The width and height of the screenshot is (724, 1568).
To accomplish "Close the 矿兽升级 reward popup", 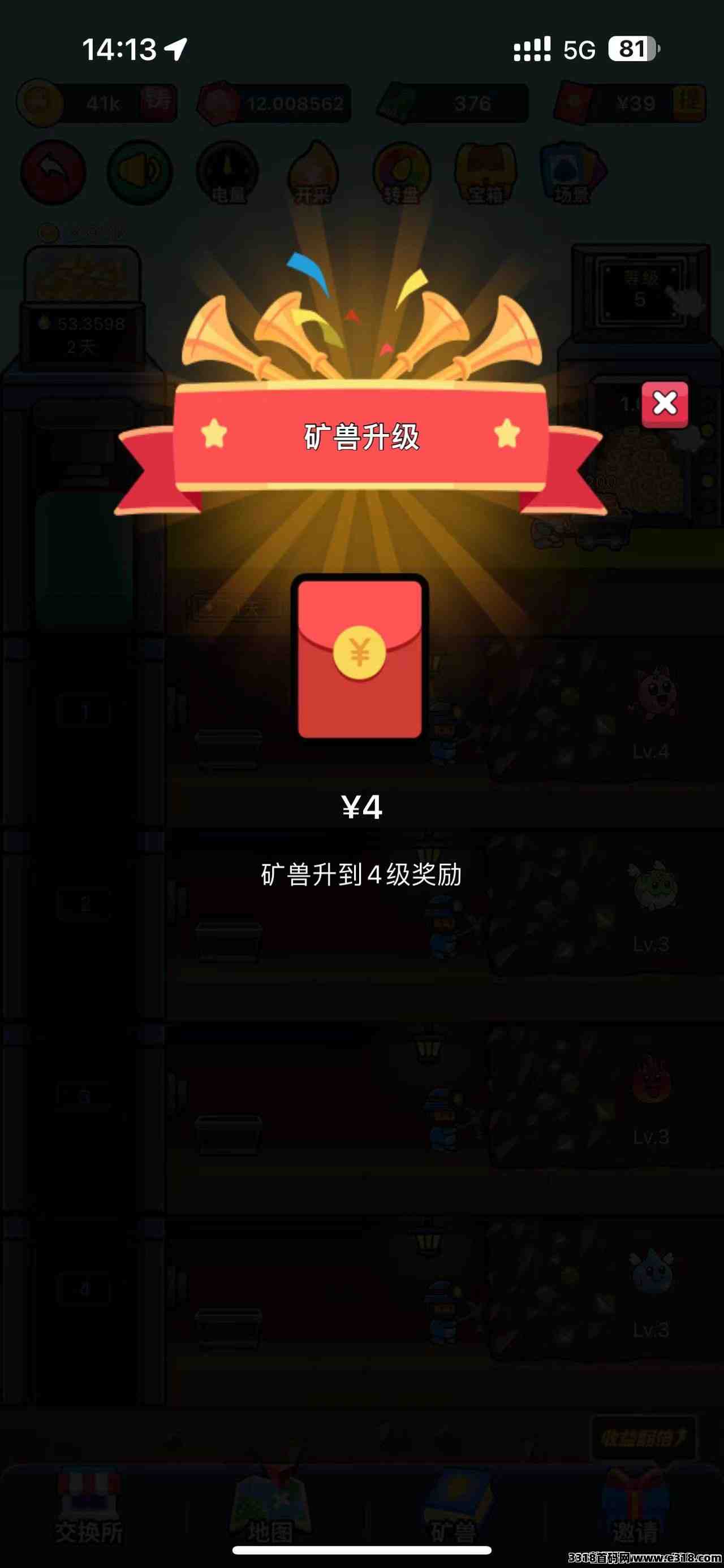I will coord(664,404).
